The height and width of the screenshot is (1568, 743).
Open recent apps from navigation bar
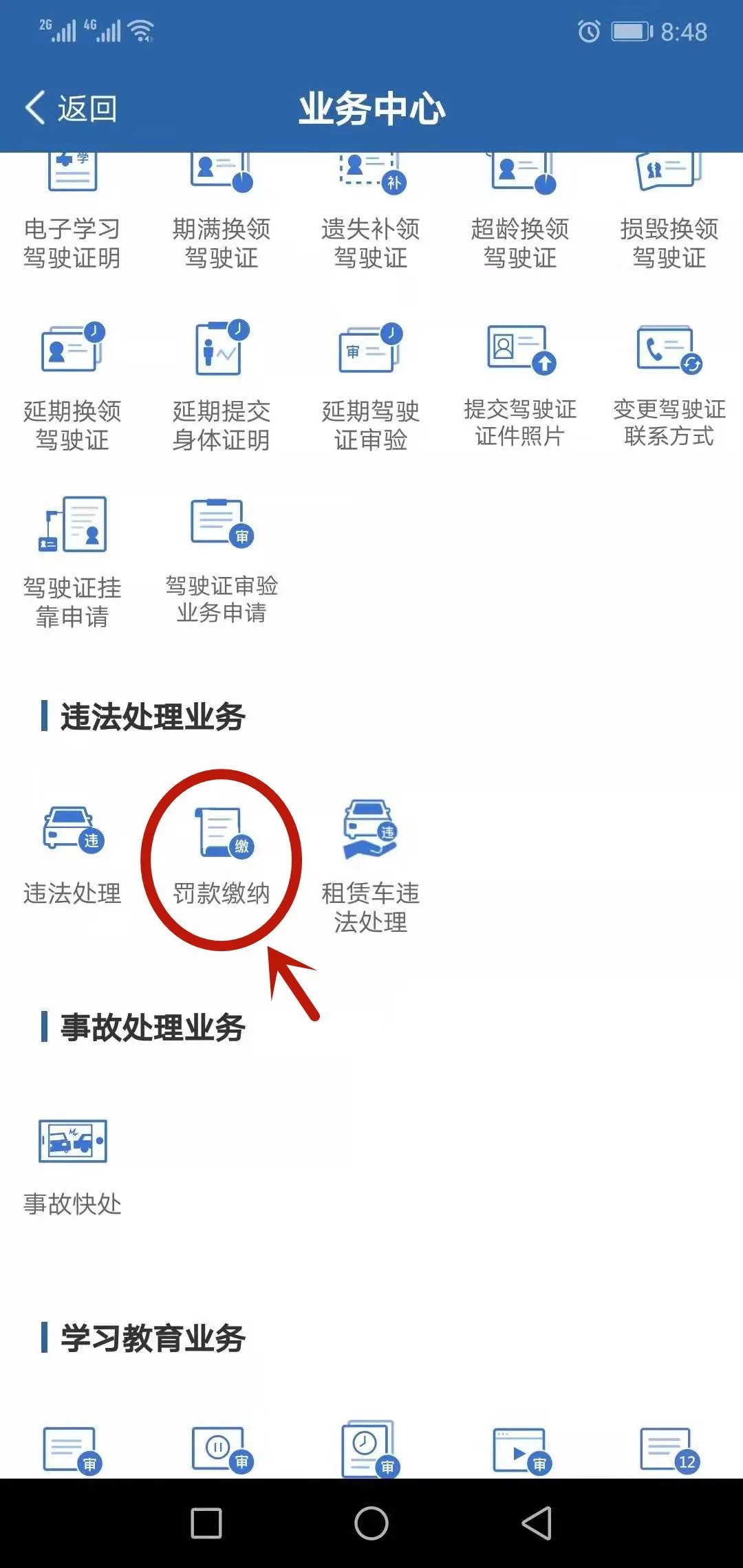pyautogui.click(x=206, y=1523)
